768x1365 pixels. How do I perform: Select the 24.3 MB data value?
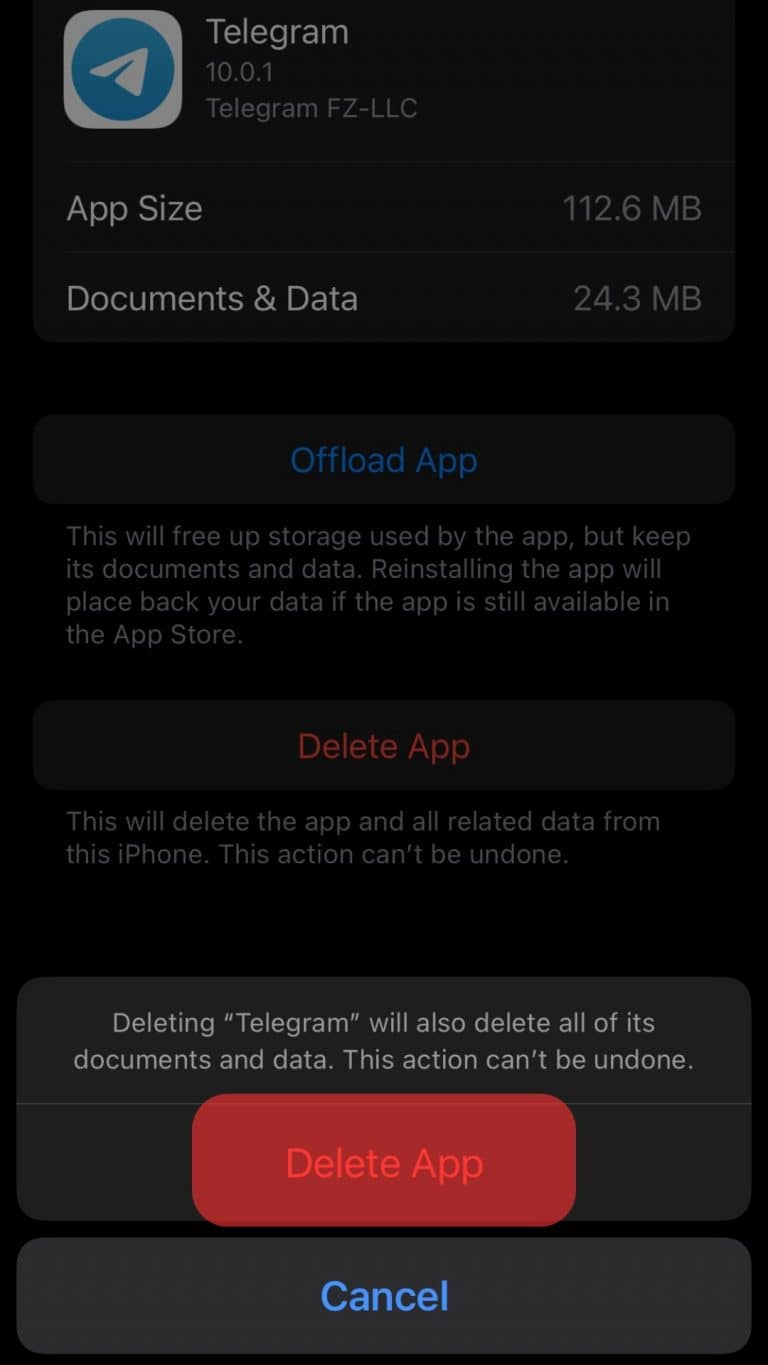[x=637, y=298]
